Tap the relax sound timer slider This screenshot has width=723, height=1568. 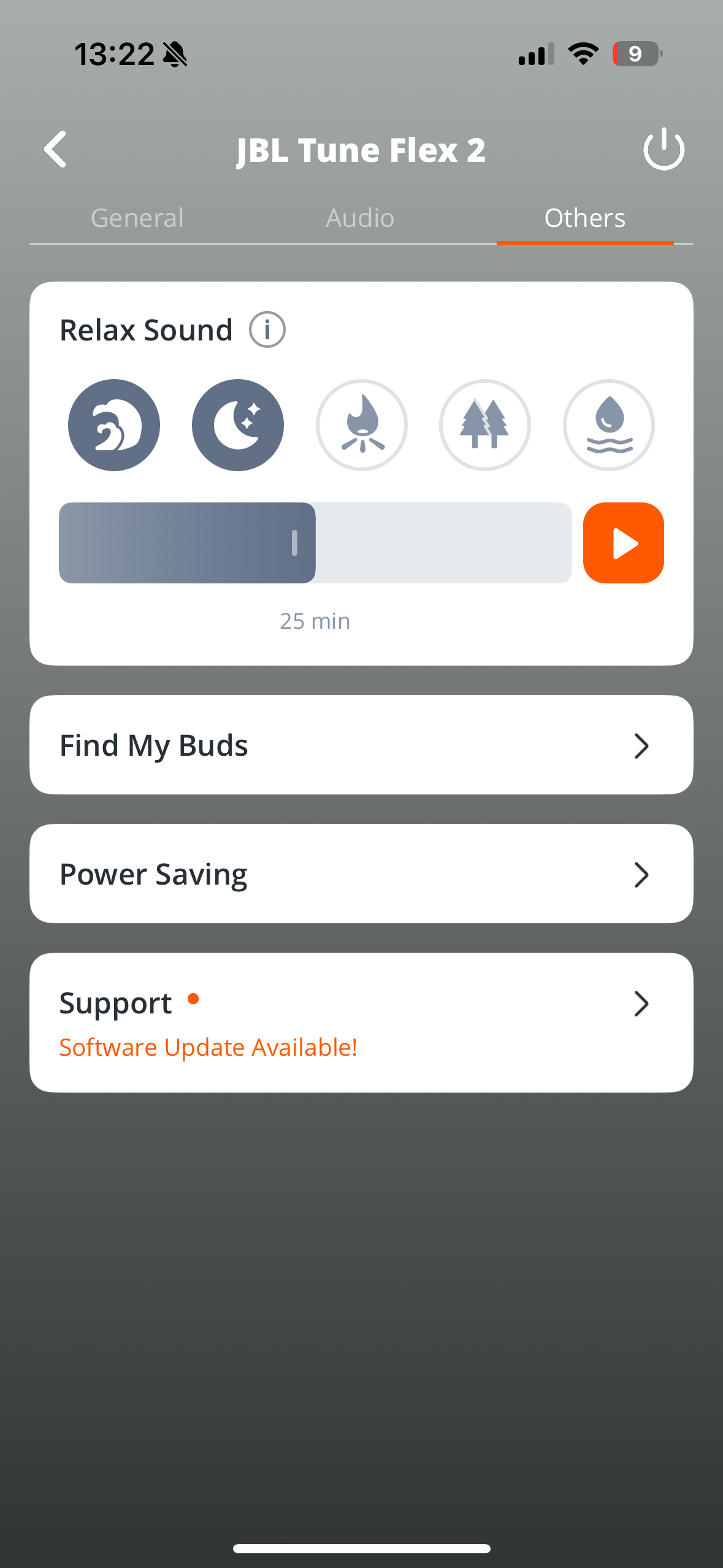point(315,543)
